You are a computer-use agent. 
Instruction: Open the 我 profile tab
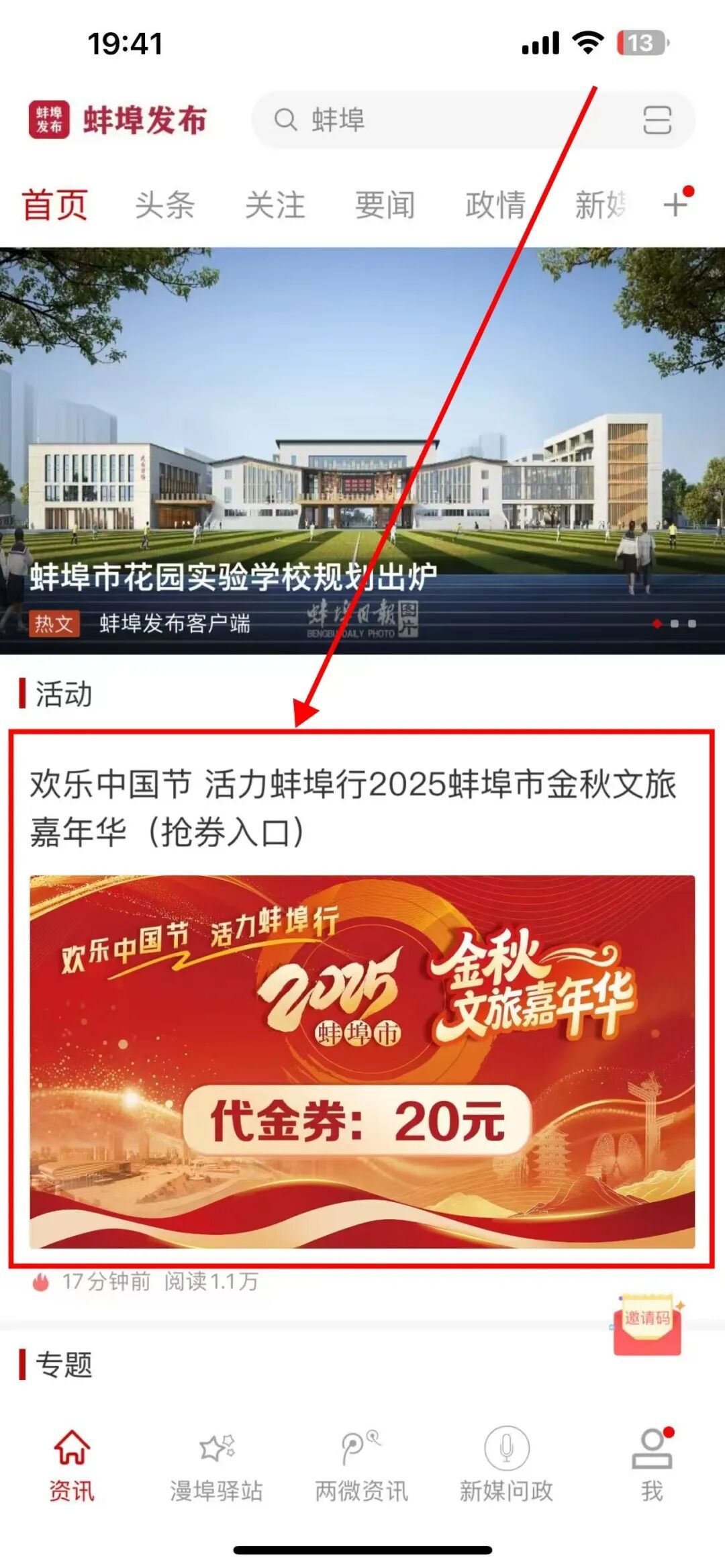[651, 1466]
